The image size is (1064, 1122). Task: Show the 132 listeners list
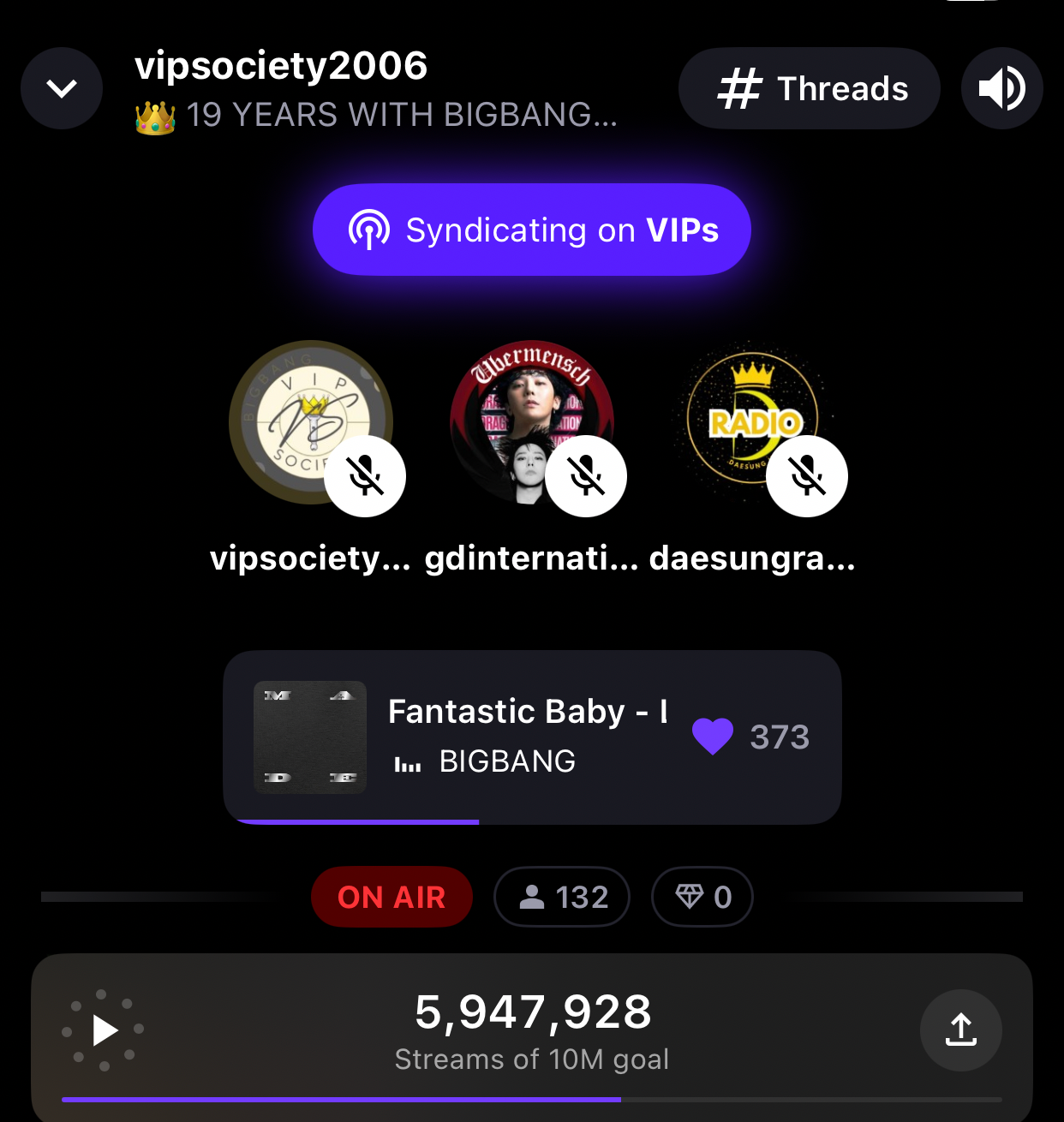coord(562,897)
